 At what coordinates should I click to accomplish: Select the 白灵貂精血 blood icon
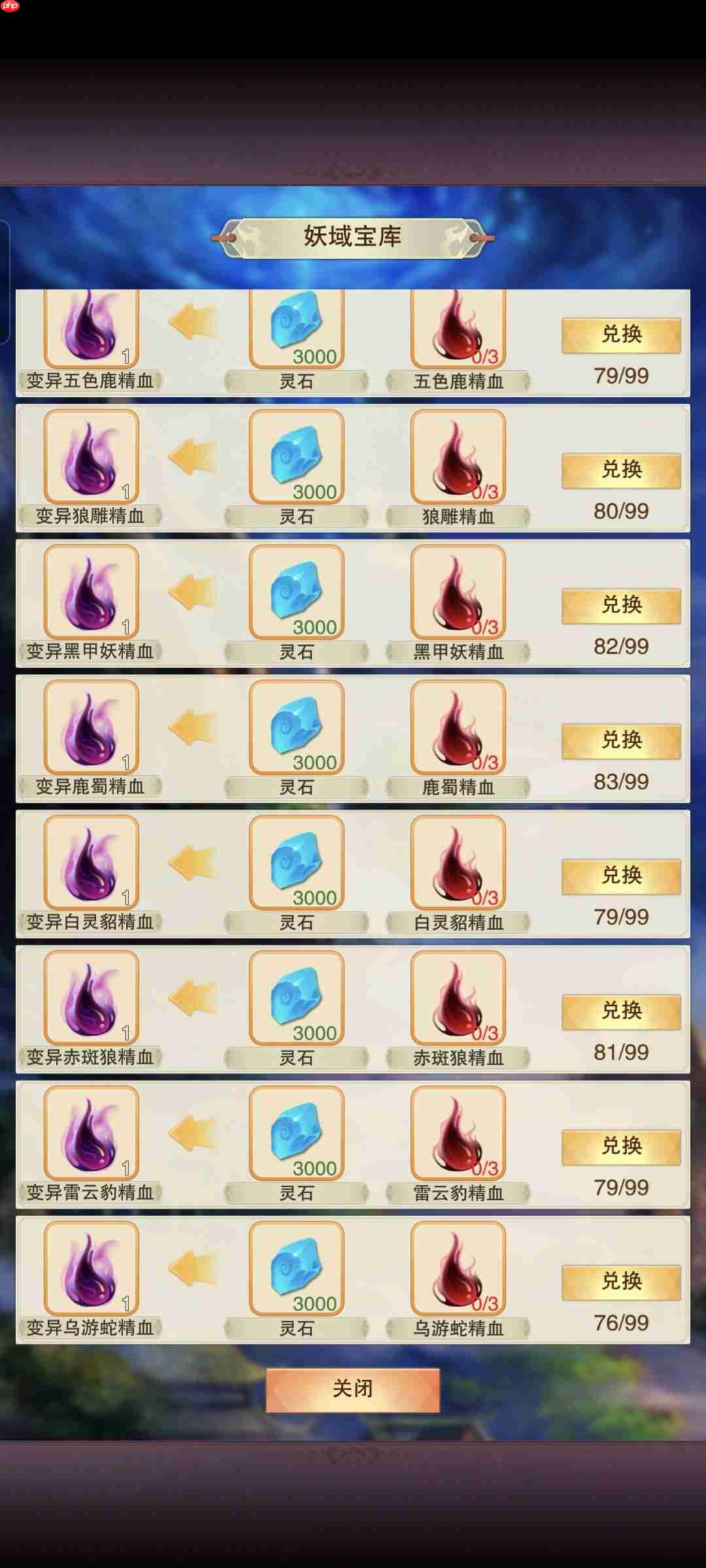458,861
